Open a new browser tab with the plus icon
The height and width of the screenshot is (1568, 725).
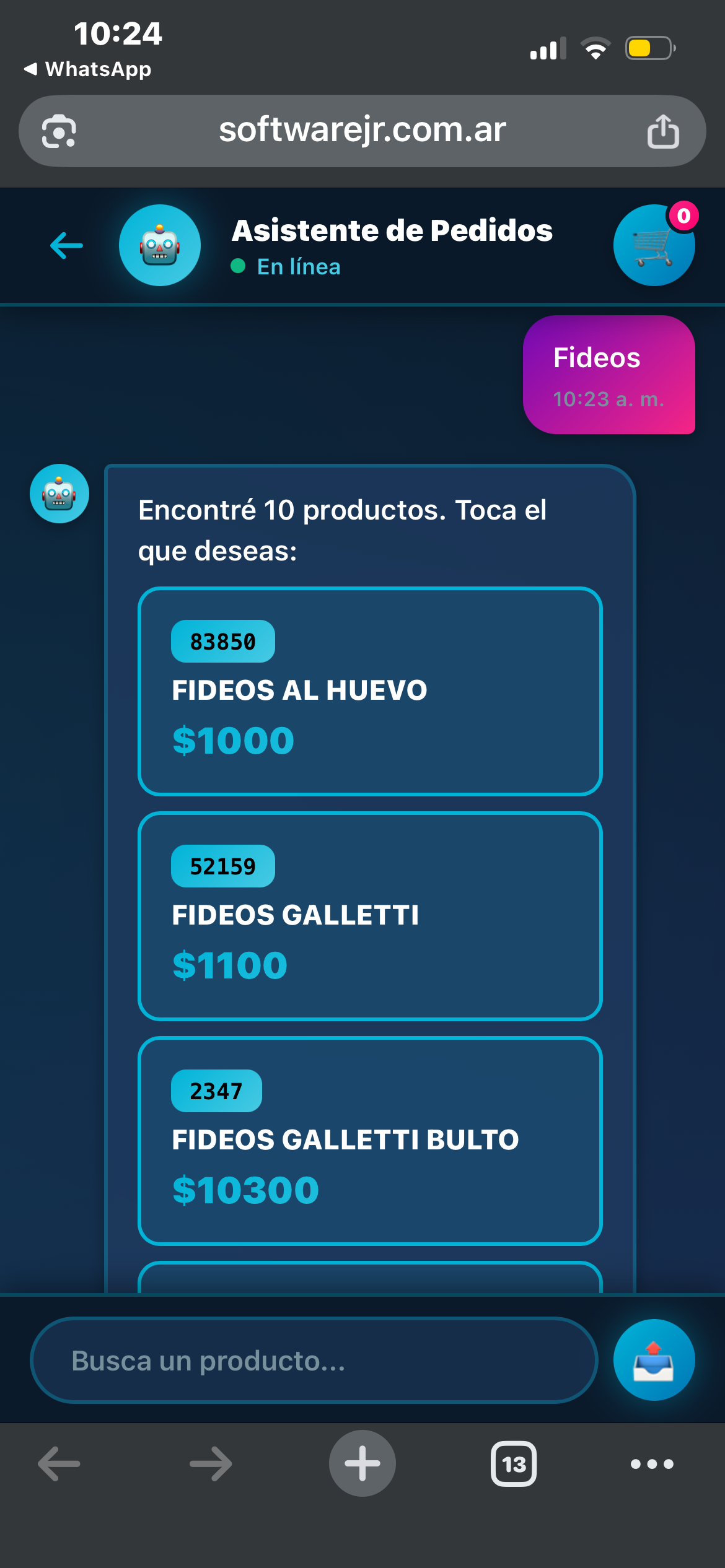coord(362,1463)
